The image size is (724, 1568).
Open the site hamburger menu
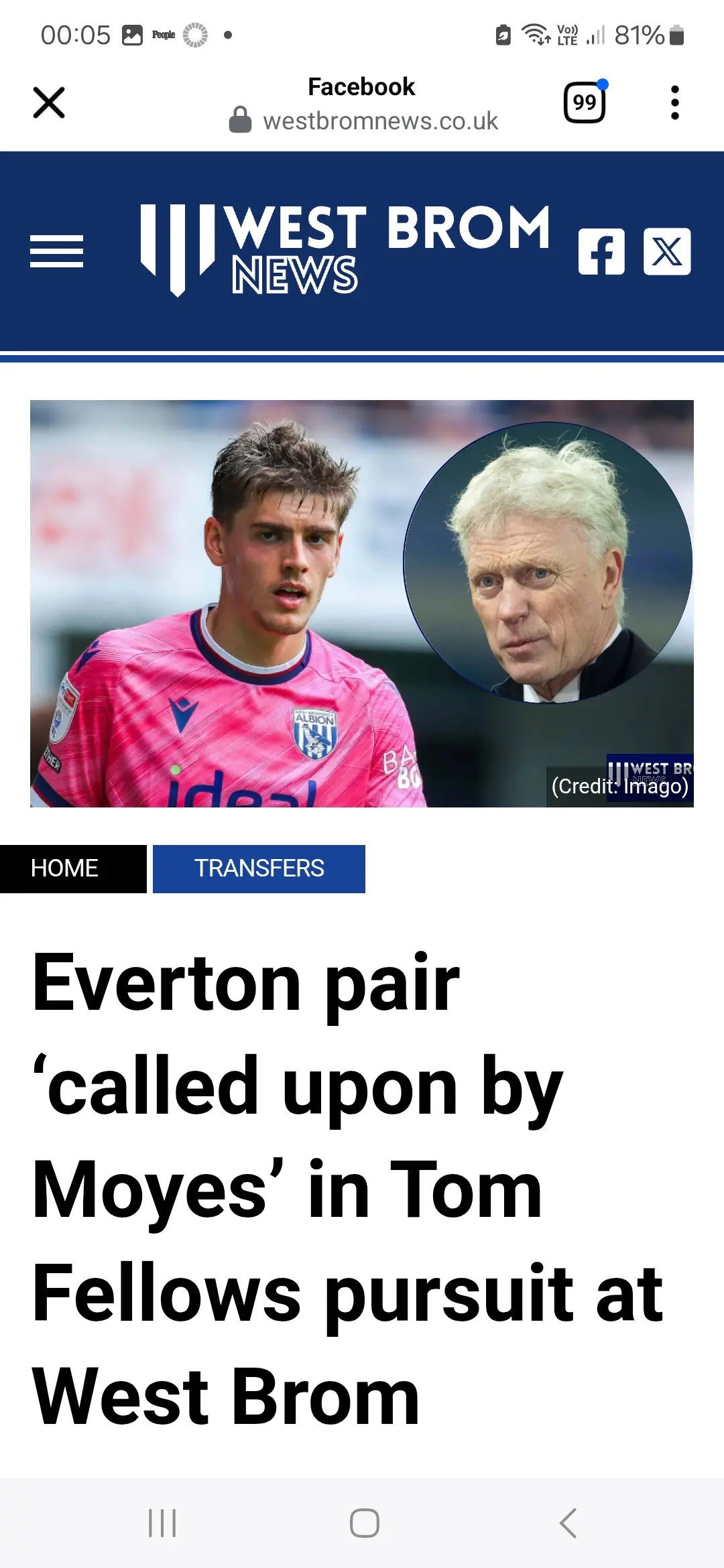point(56,251)
